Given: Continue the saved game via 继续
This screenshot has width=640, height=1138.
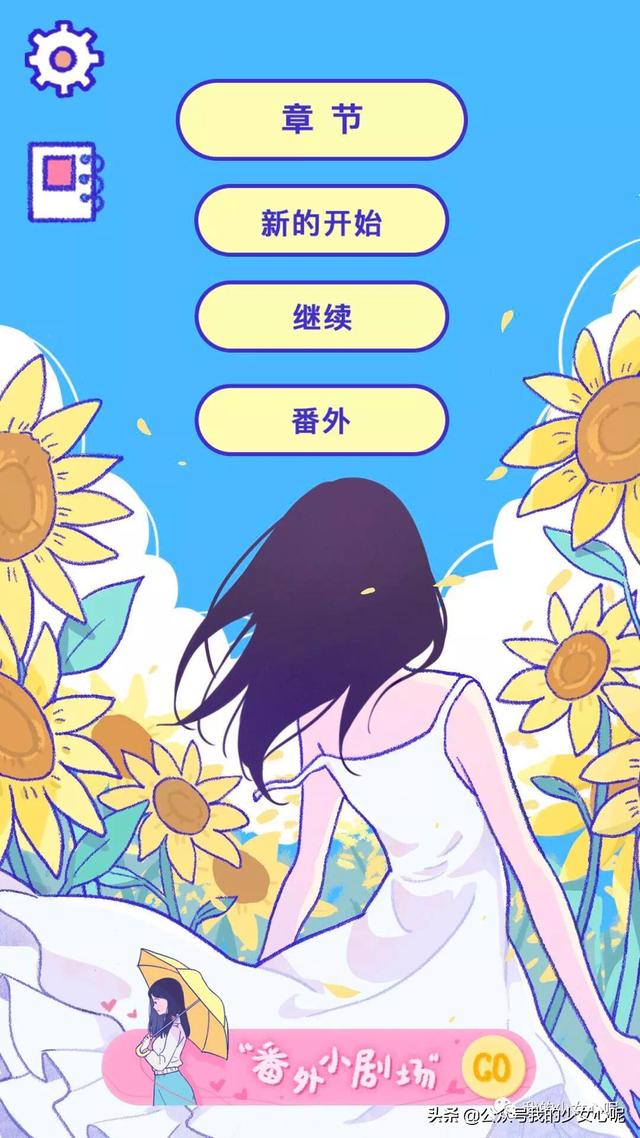Looking at the screenshot, I should pos(321,317).
